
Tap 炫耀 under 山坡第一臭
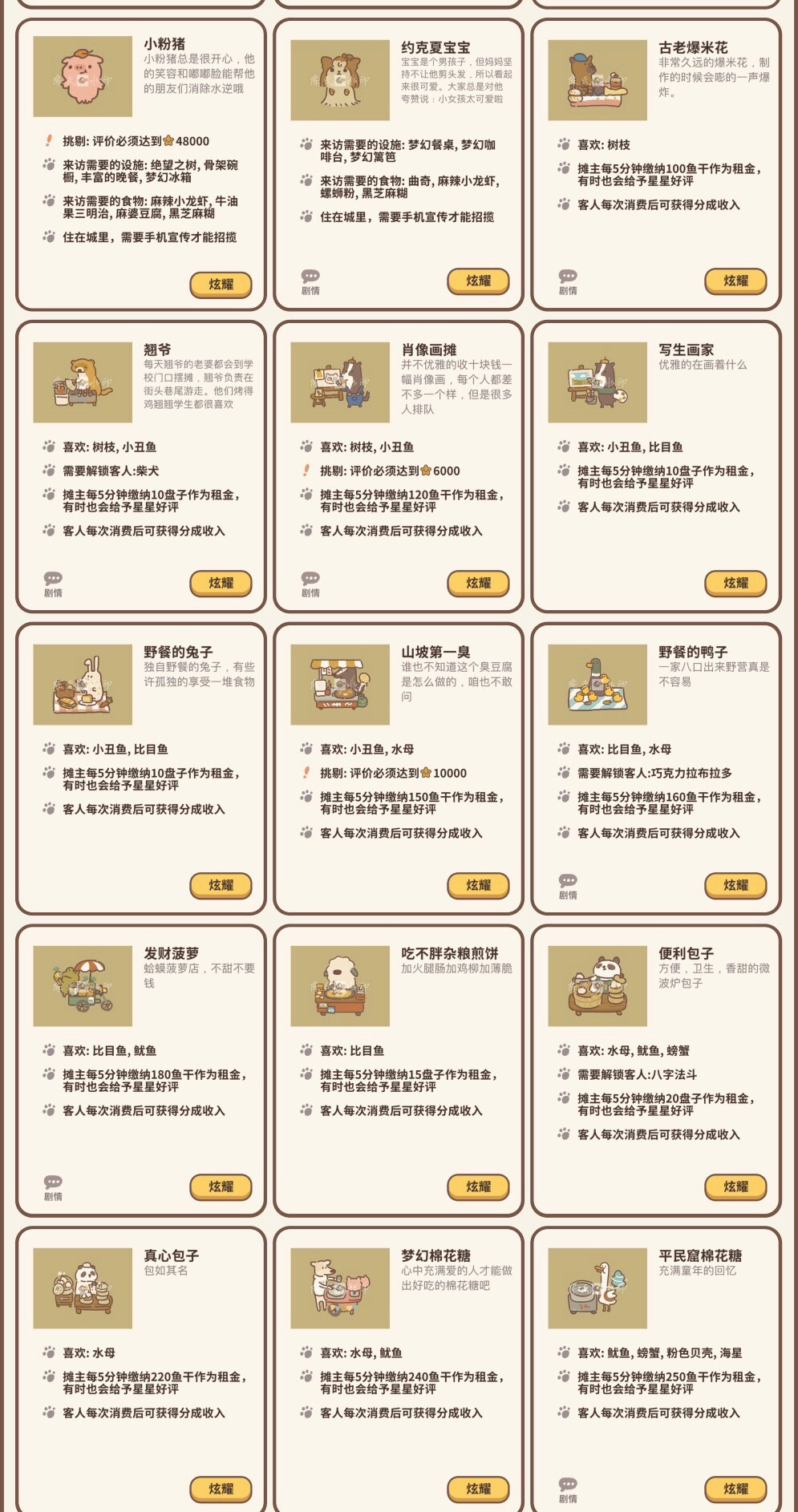(x=478, y=885)
